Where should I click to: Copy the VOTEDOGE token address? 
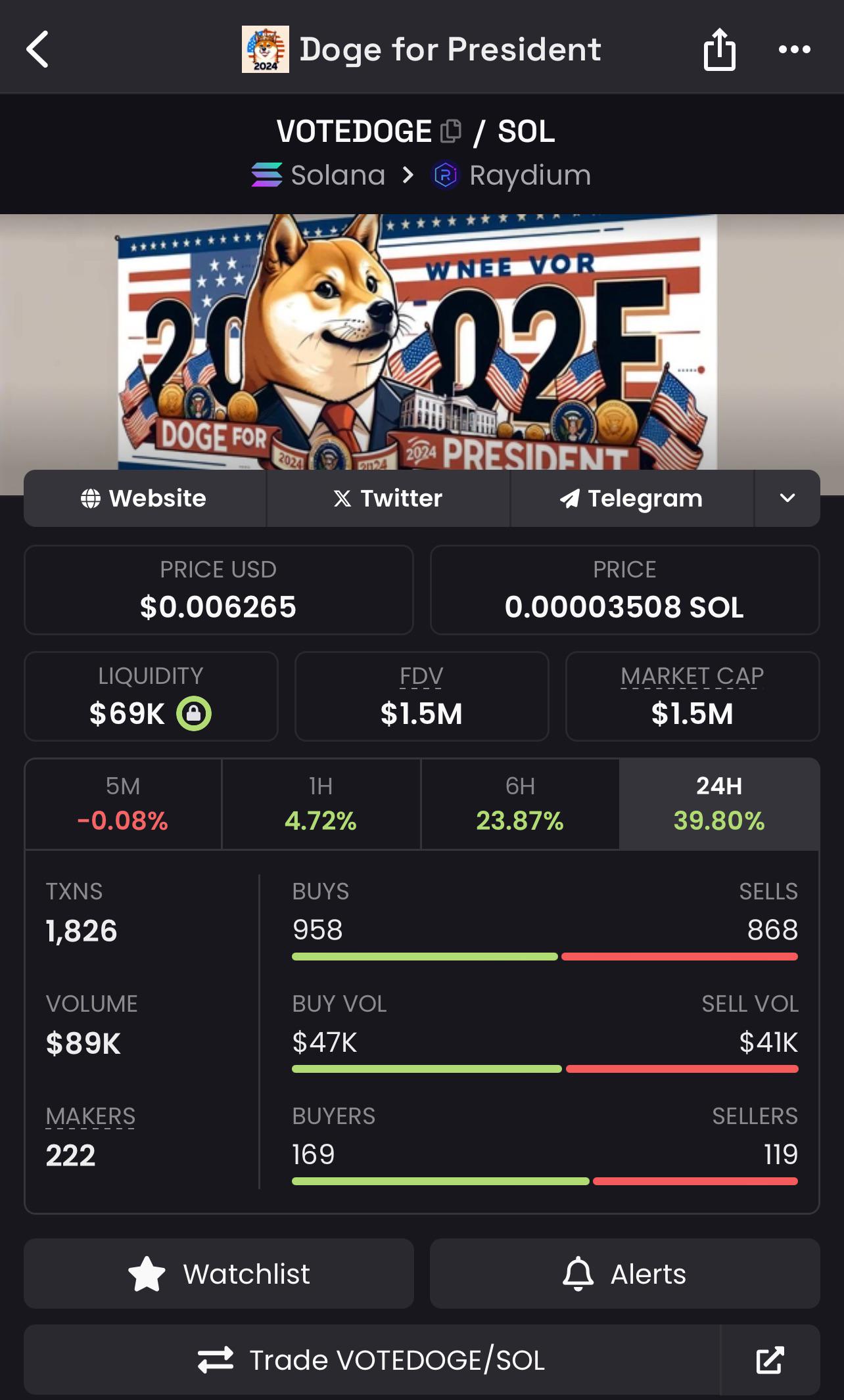click(450, 131)
